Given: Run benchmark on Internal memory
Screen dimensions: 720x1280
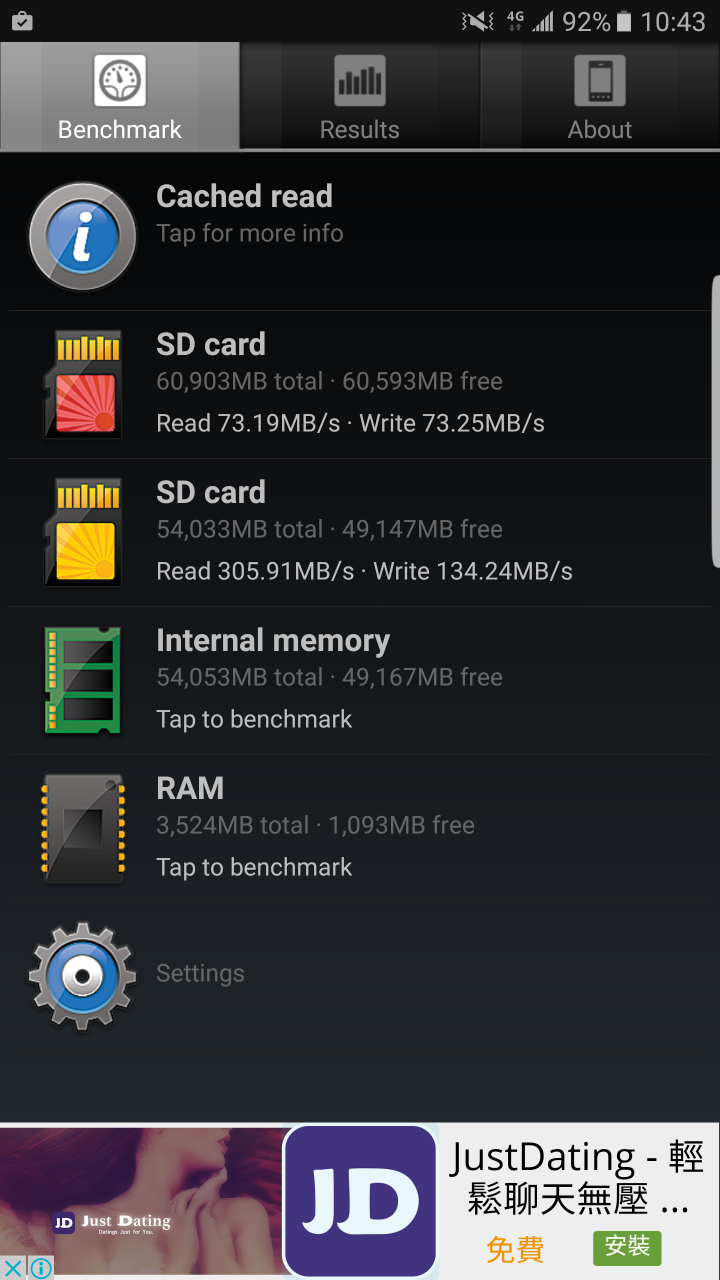Looking at the screenshot, I should (360, 681).
